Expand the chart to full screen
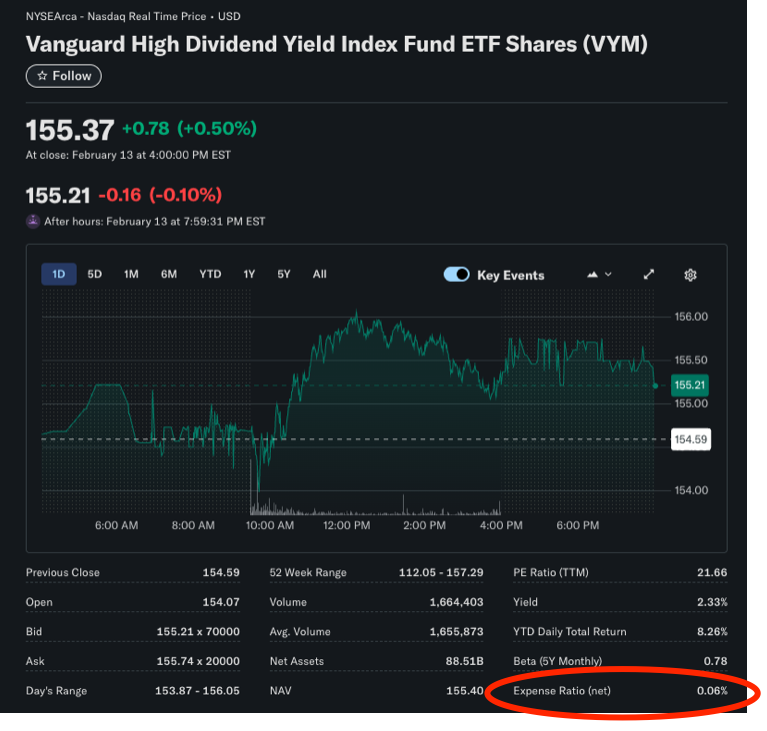The height and width of the screenshot is (731, 767). (x=648, y=275)
